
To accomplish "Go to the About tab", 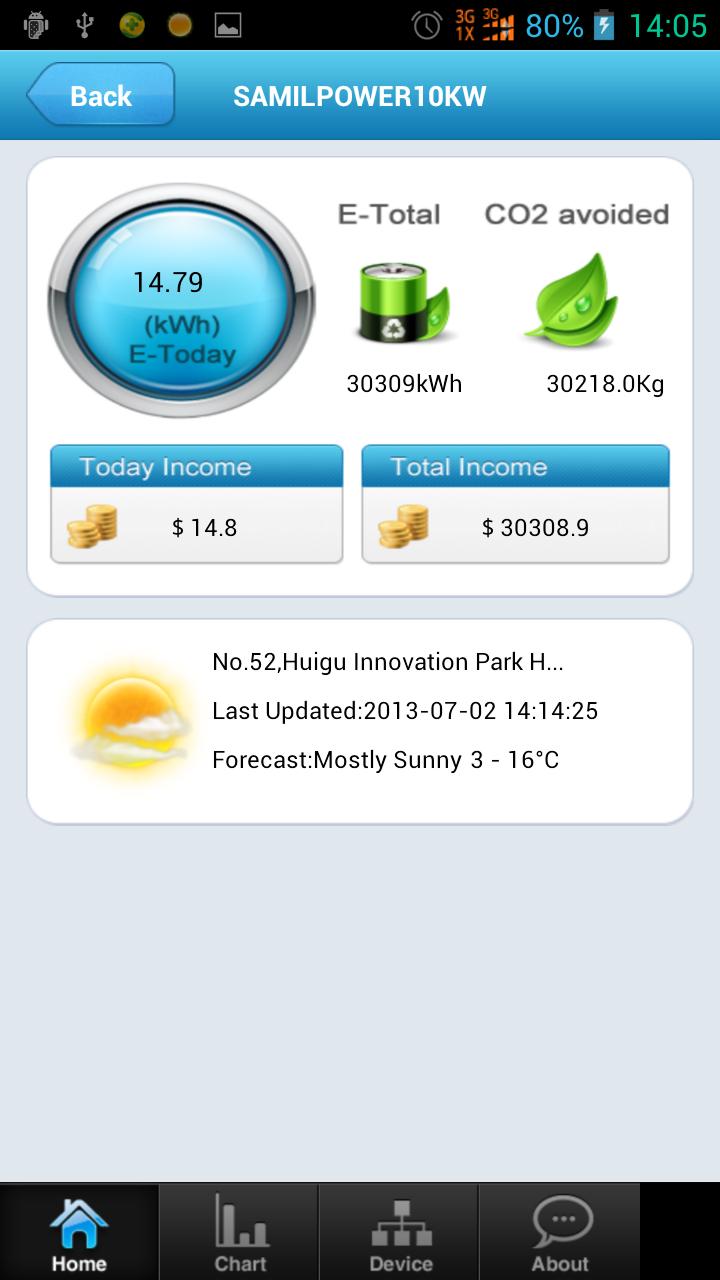I will click(x=560, y=1232).
